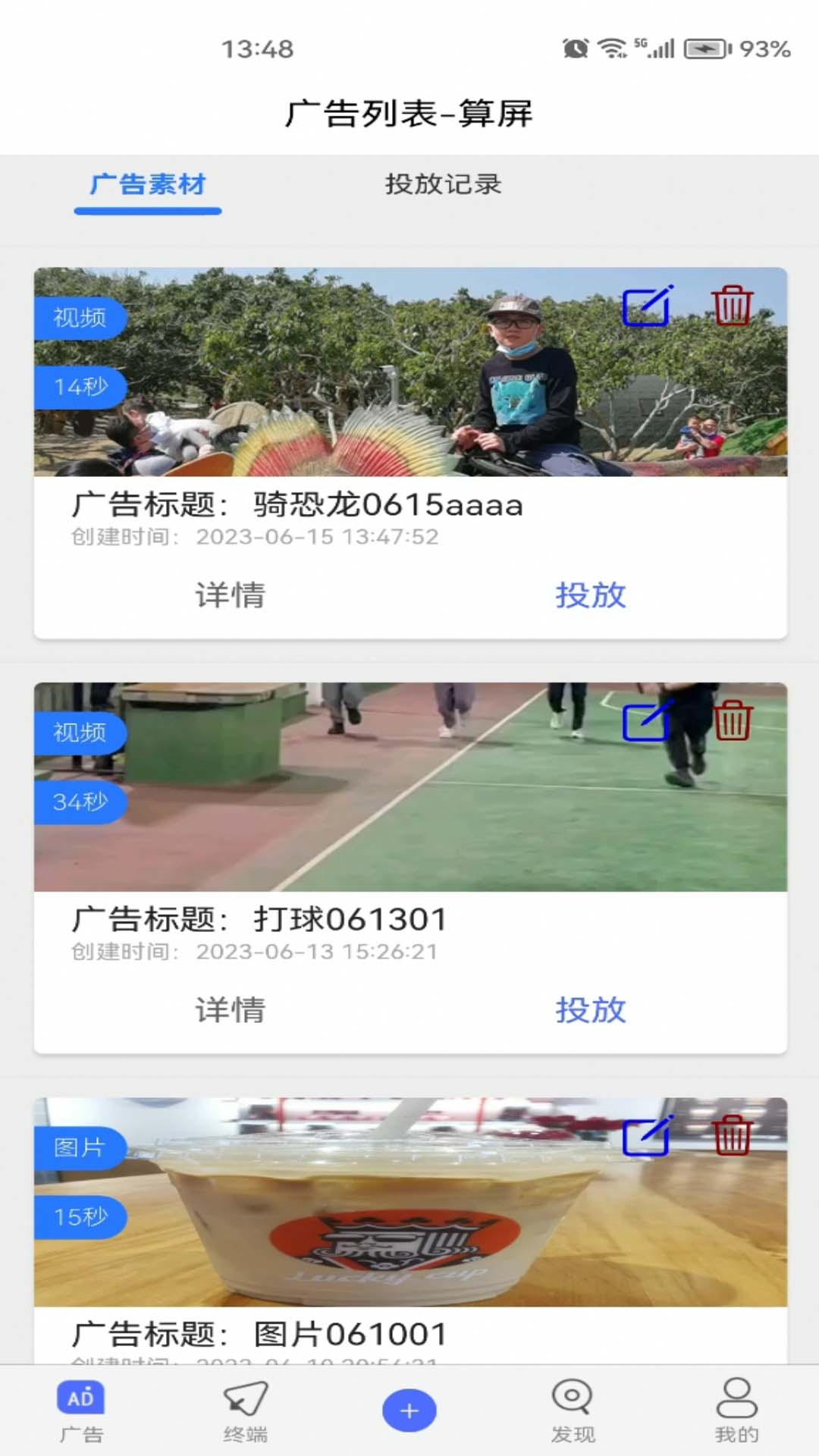Viewport: 819px width, 1456px height.
Task: Edit the 图片061001 ad
Action: (x=647, y=1135)
